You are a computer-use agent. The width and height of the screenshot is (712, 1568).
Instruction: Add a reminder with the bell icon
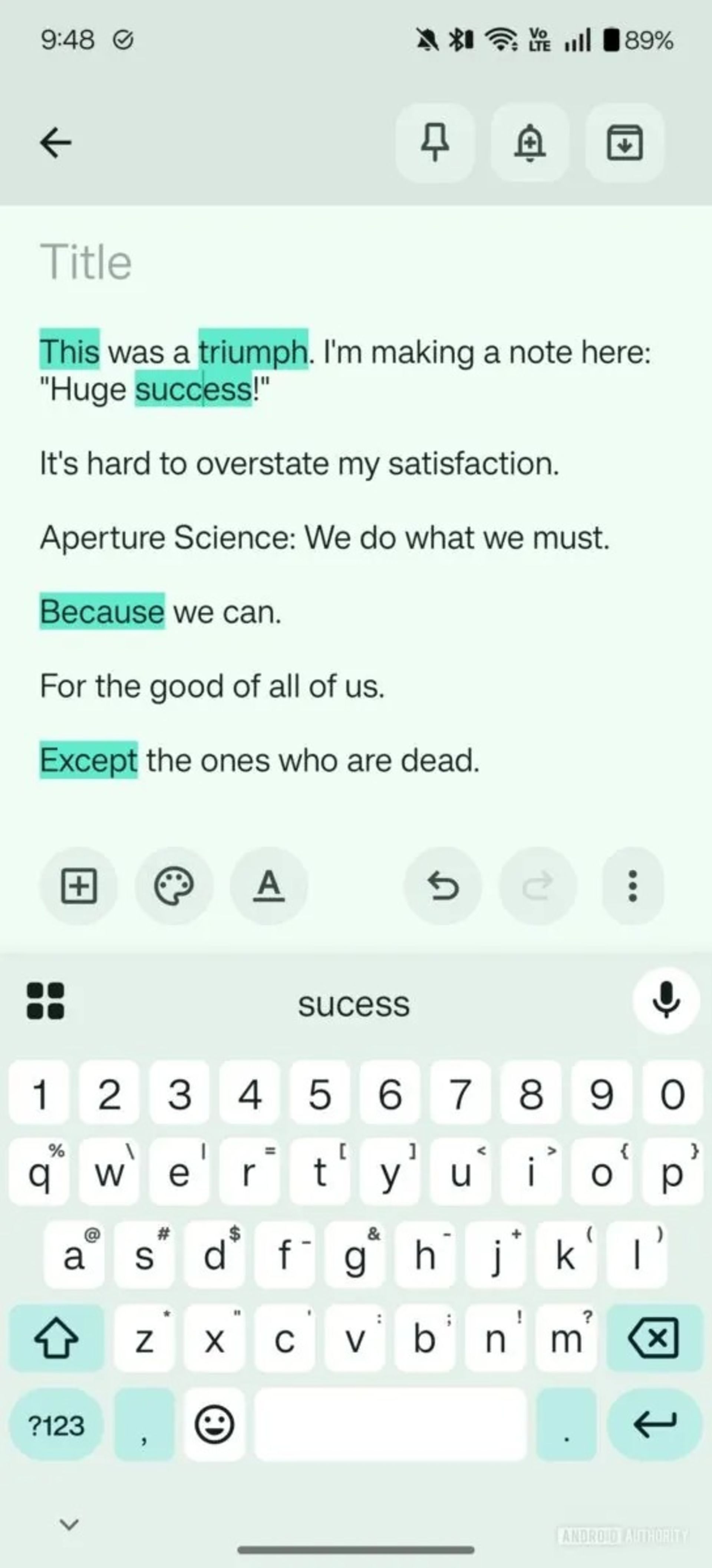click(x=530, y=143)
